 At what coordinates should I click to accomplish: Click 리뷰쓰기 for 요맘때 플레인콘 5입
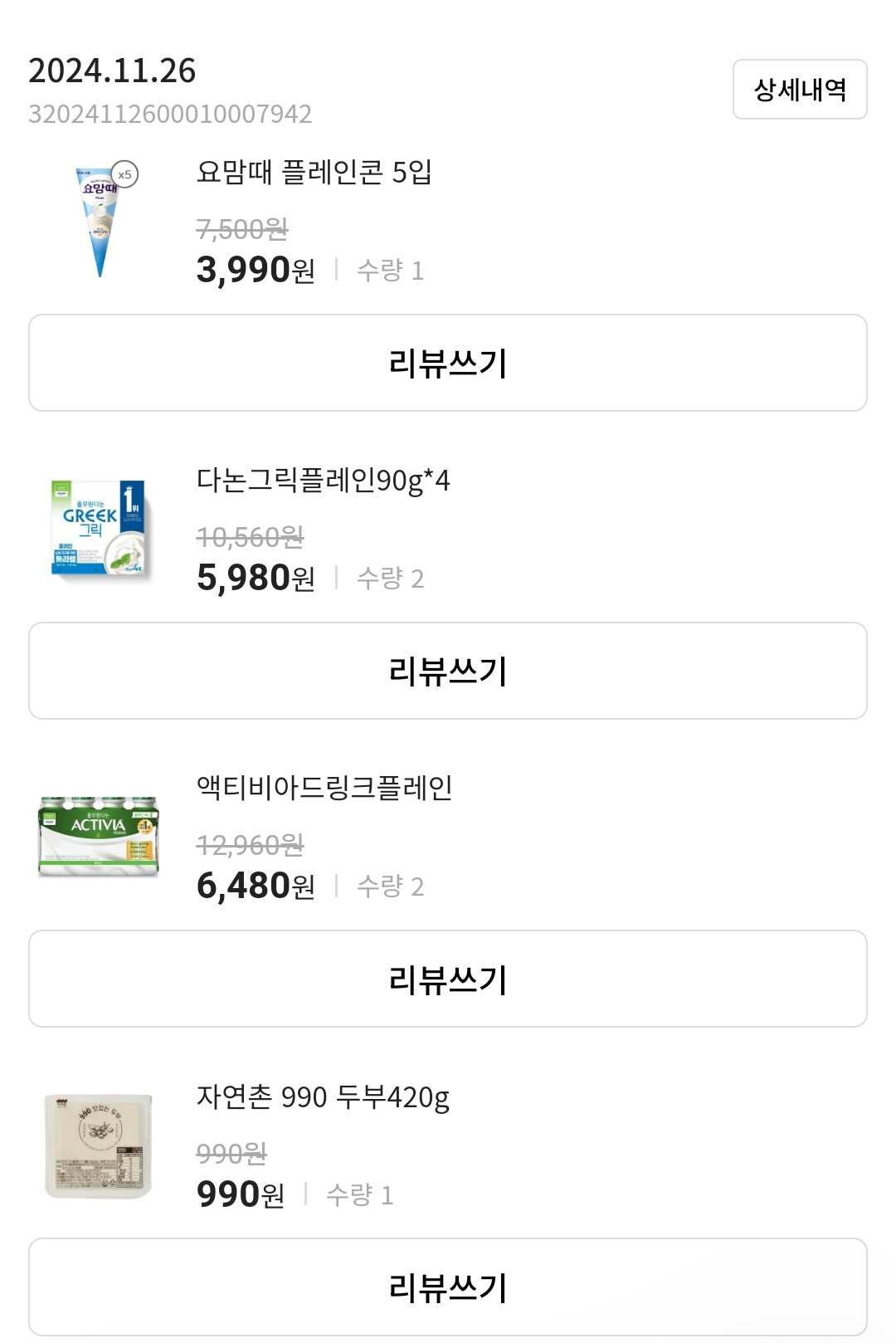tap(448, 362)
